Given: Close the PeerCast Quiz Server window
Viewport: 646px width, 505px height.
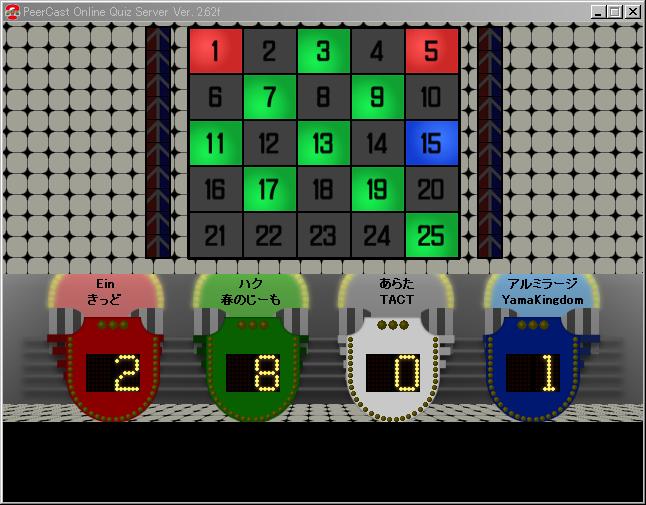Looking at the screenshot, I should [x=633, y=12].
